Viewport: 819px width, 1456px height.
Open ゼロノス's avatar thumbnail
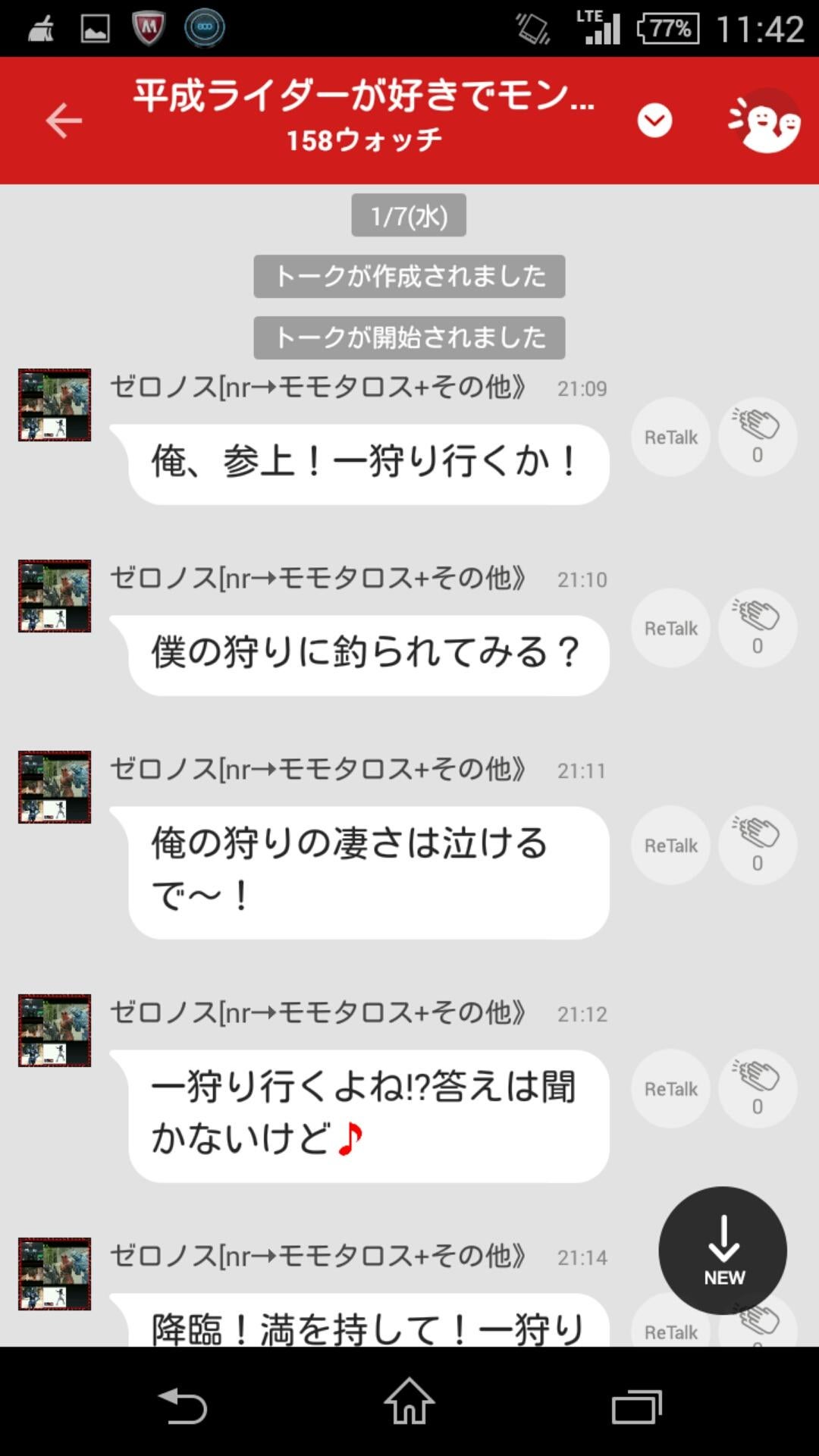pyautogui.click(x=54, y=403)
